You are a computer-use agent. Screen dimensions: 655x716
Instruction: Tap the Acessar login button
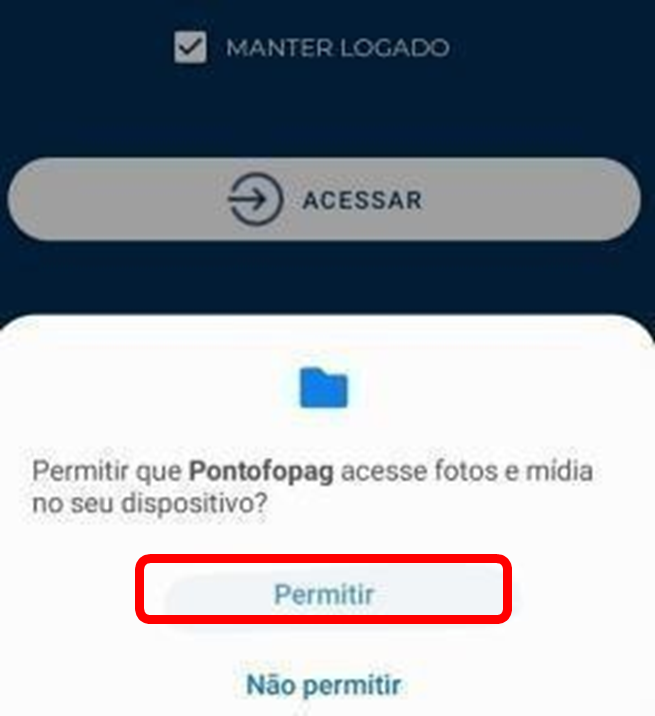coord(323,199)
